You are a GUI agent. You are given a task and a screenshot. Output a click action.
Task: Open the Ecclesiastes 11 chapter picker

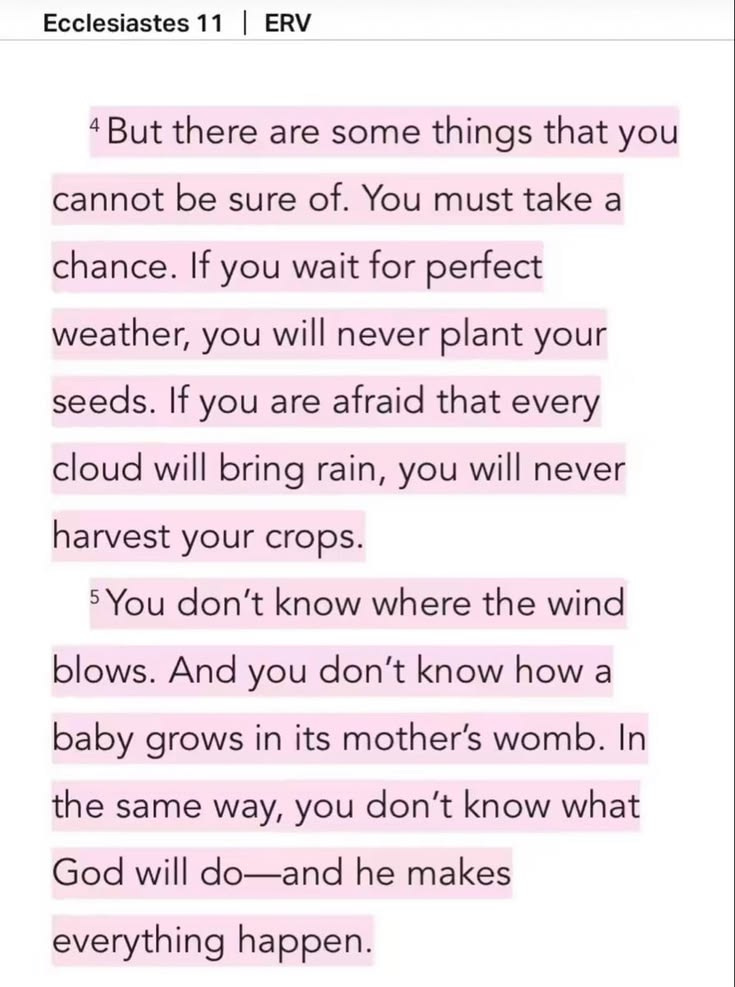pyautogui.click(x=133, y=23)
